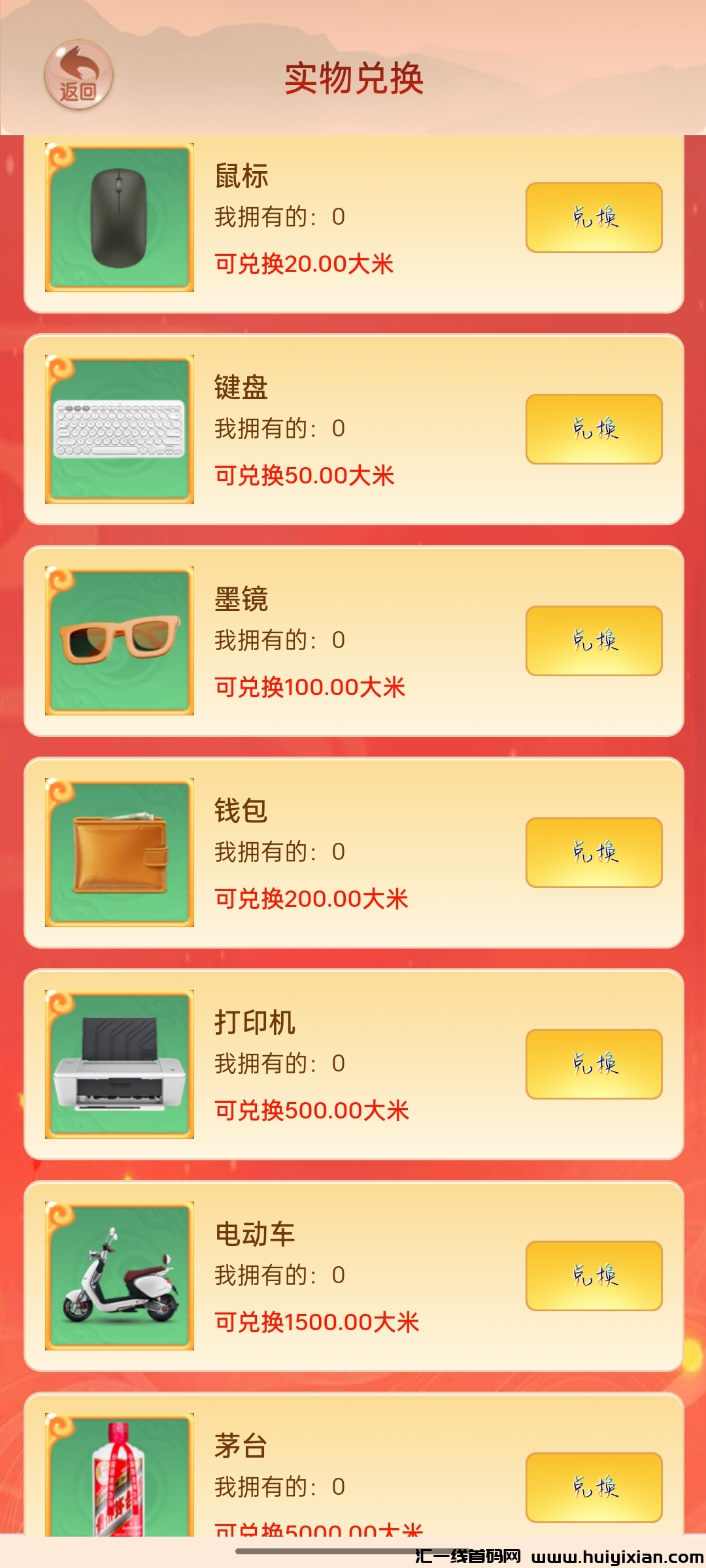
Task: Tap the printer picture for 打印机
Action: click(118, 1062)
